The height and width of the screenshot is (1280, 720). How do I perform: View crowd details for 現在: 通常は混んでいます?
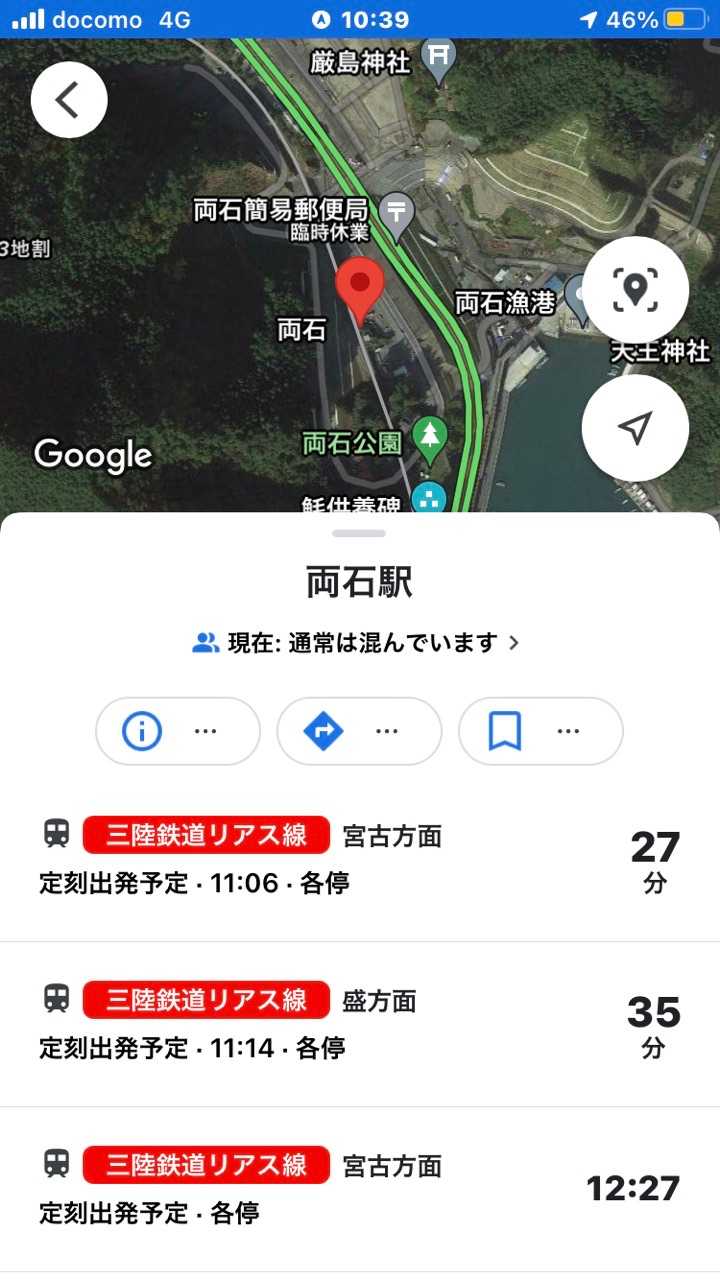point(357,643)
